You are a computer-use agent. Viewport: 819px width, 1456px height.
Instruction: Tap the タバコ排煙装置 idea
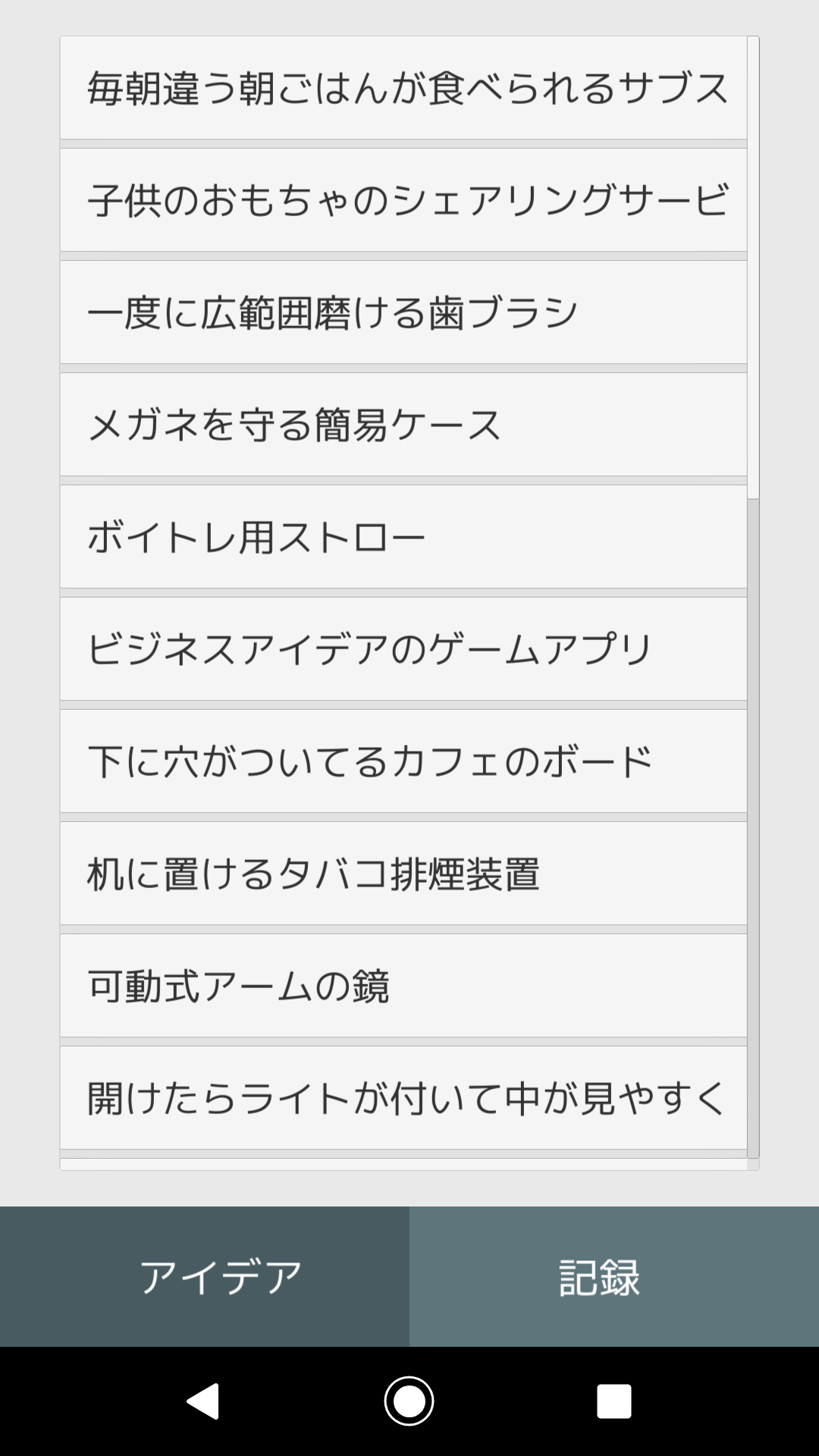click(402, 872)
